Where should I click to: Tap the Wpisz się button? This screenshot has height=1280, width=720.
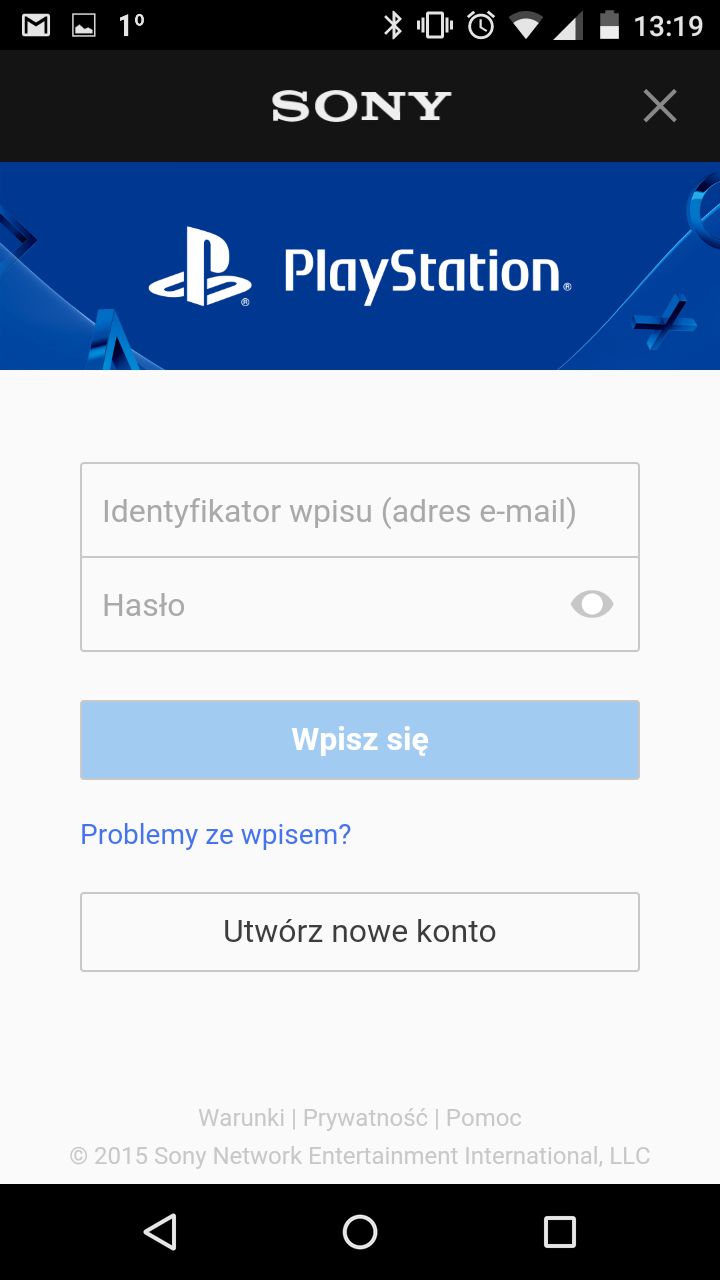[x=360, y=740]
